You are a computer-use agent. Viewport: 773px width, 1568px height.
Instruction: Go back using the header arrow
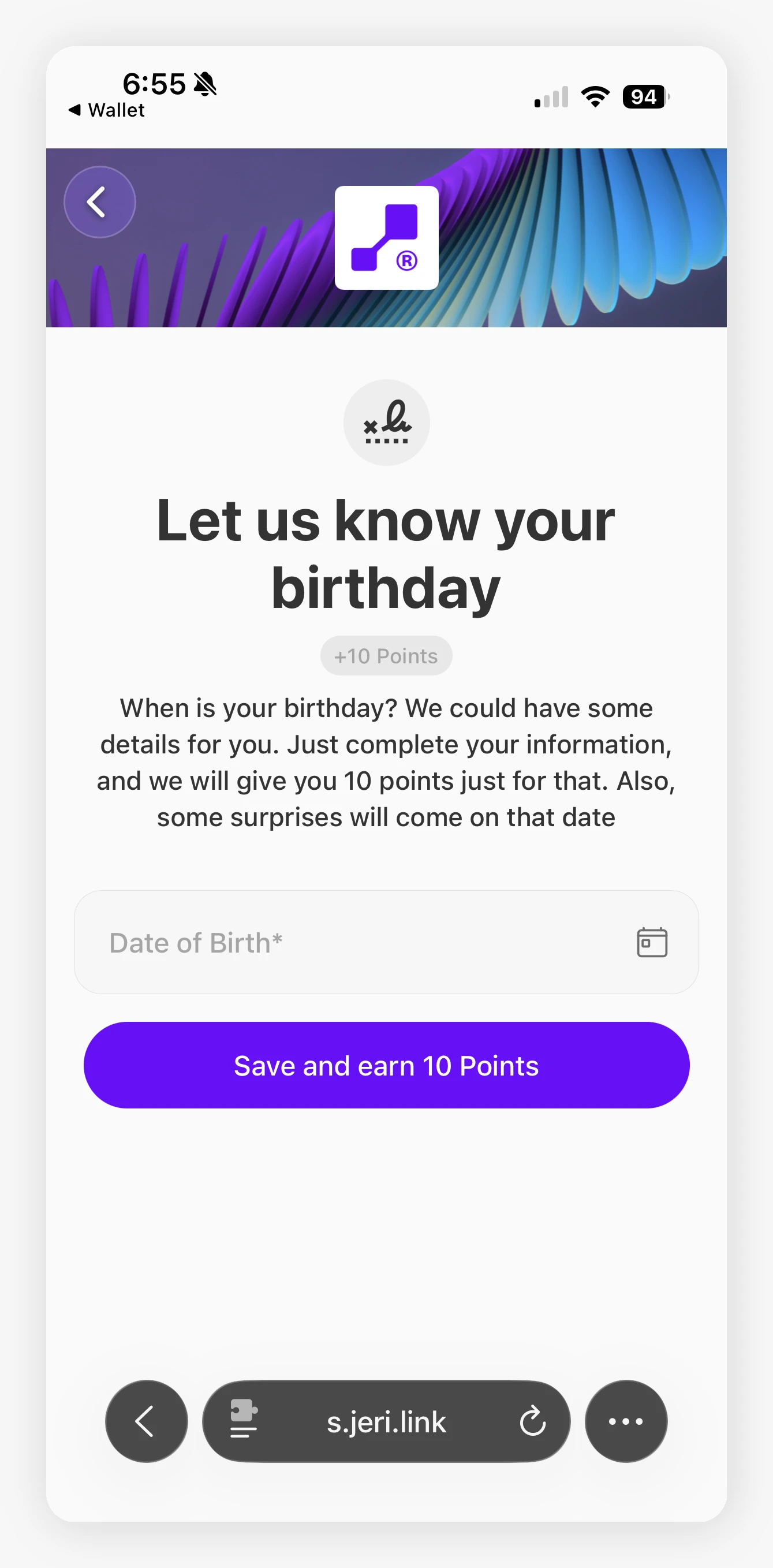(x=100, y=202)
